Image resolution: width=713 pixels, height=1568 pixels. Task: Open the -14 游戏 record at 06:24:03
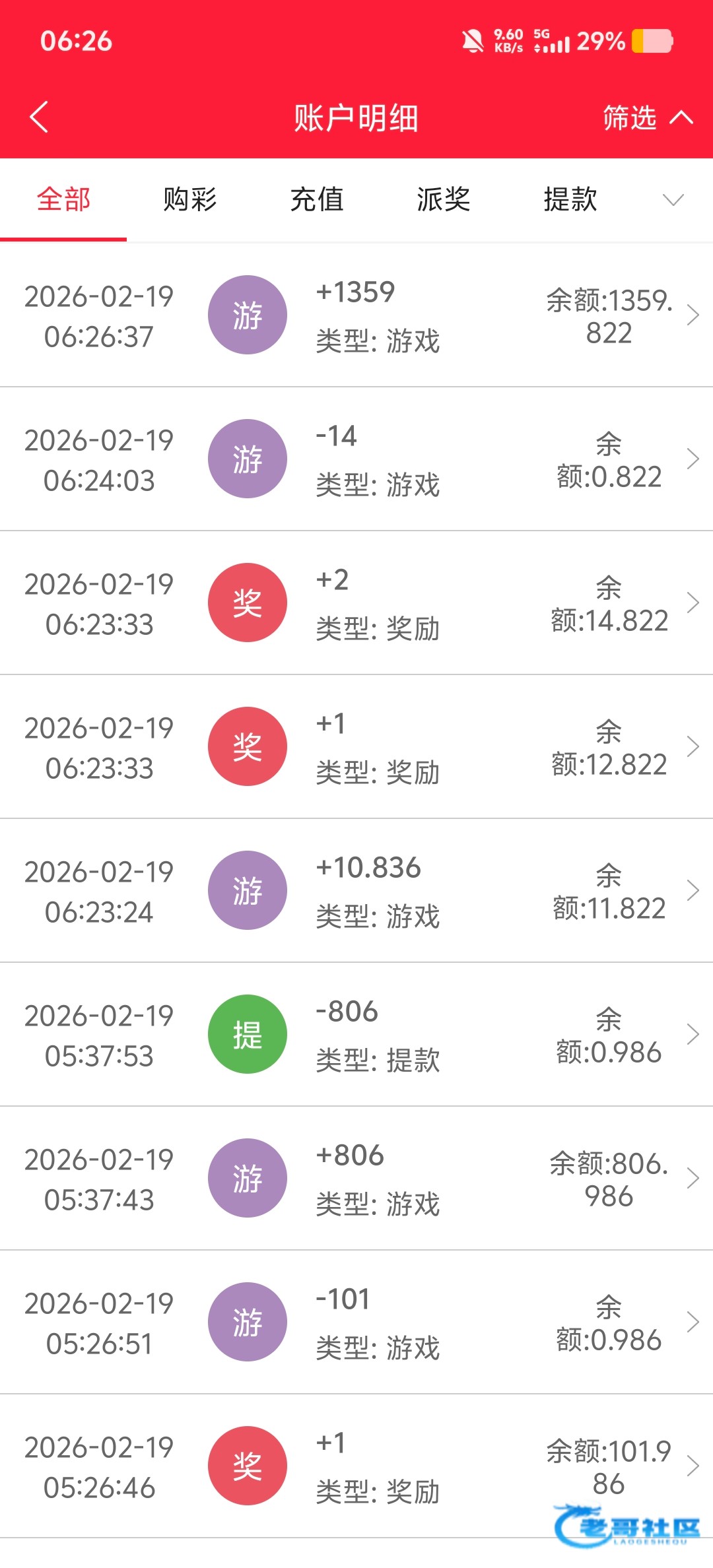click(x=356, y=459)
